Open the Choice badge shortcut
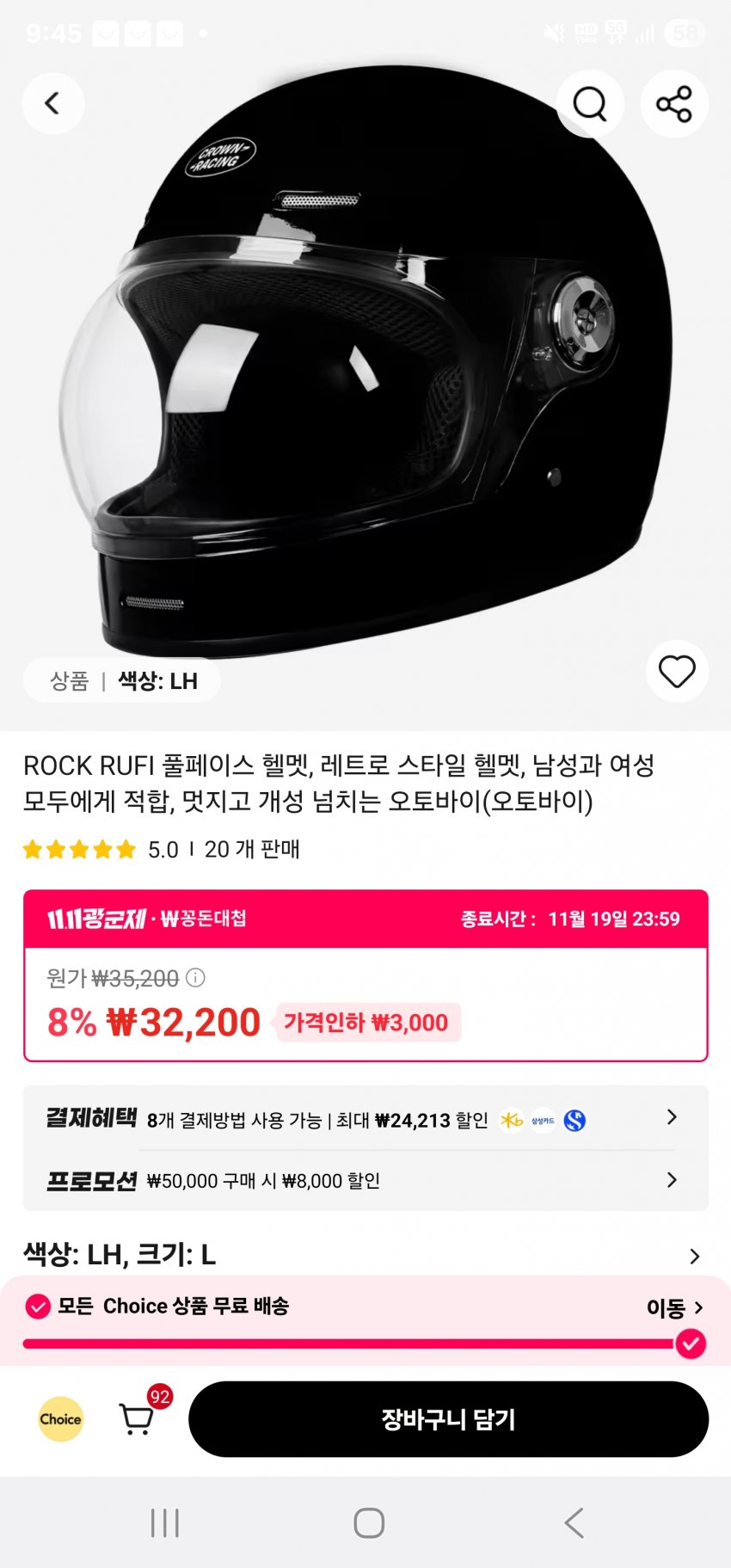This screenshot has height=1568, width=731. (x=61, y=1419)
